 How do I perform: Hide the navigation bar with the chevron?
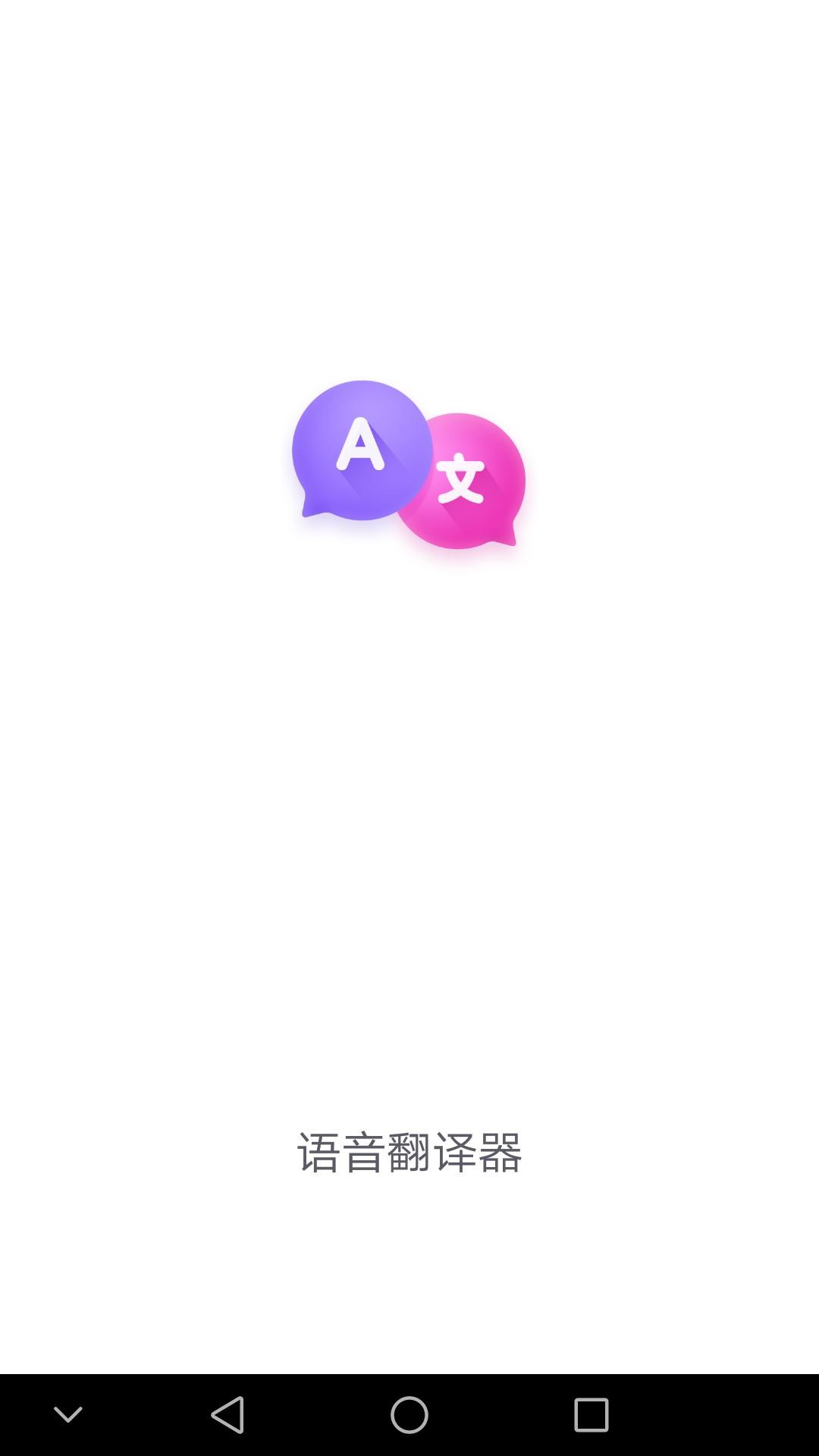pyautogui.click(x=68, y=1415)
